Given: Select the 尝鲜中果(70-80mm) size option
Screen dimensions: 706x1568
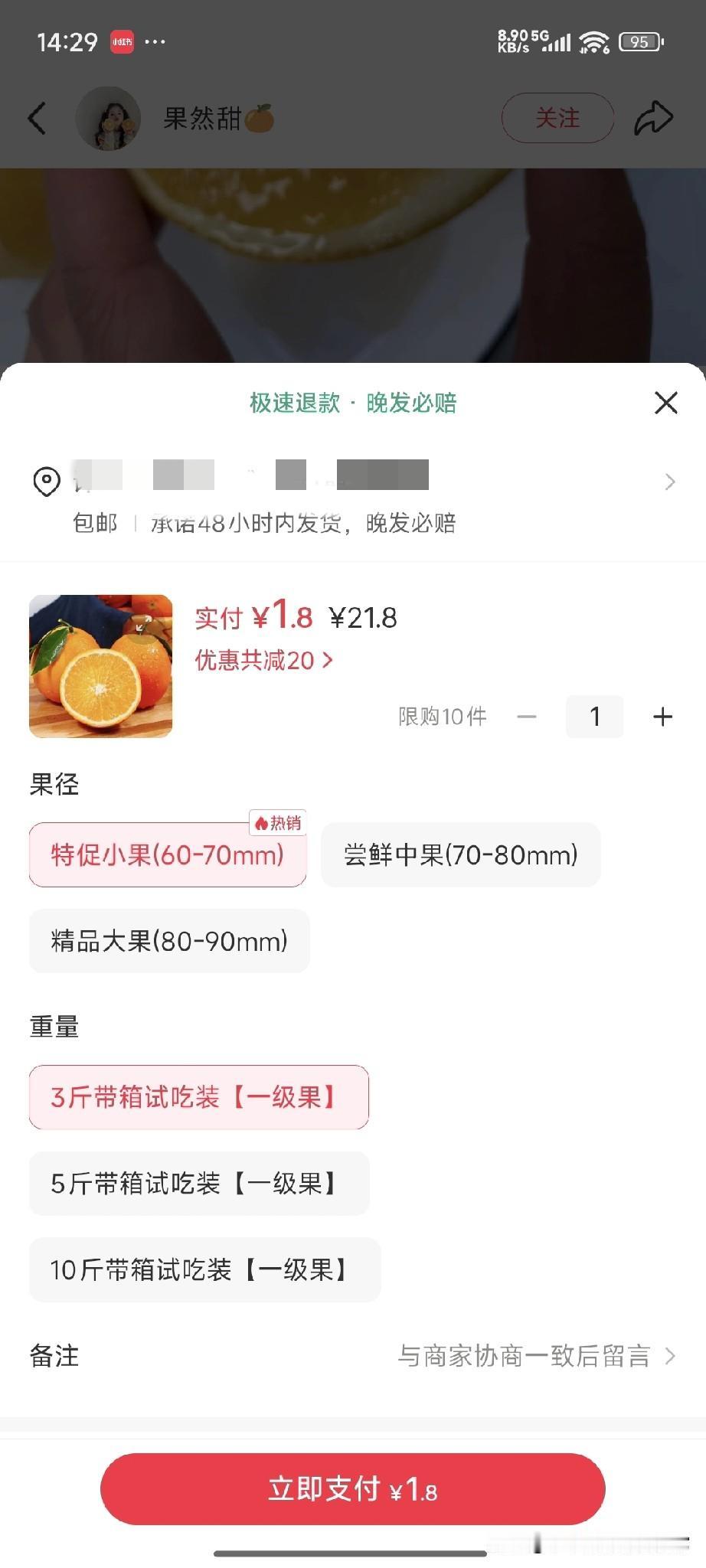Looking at the screenshot, I should tap(460, 855).
